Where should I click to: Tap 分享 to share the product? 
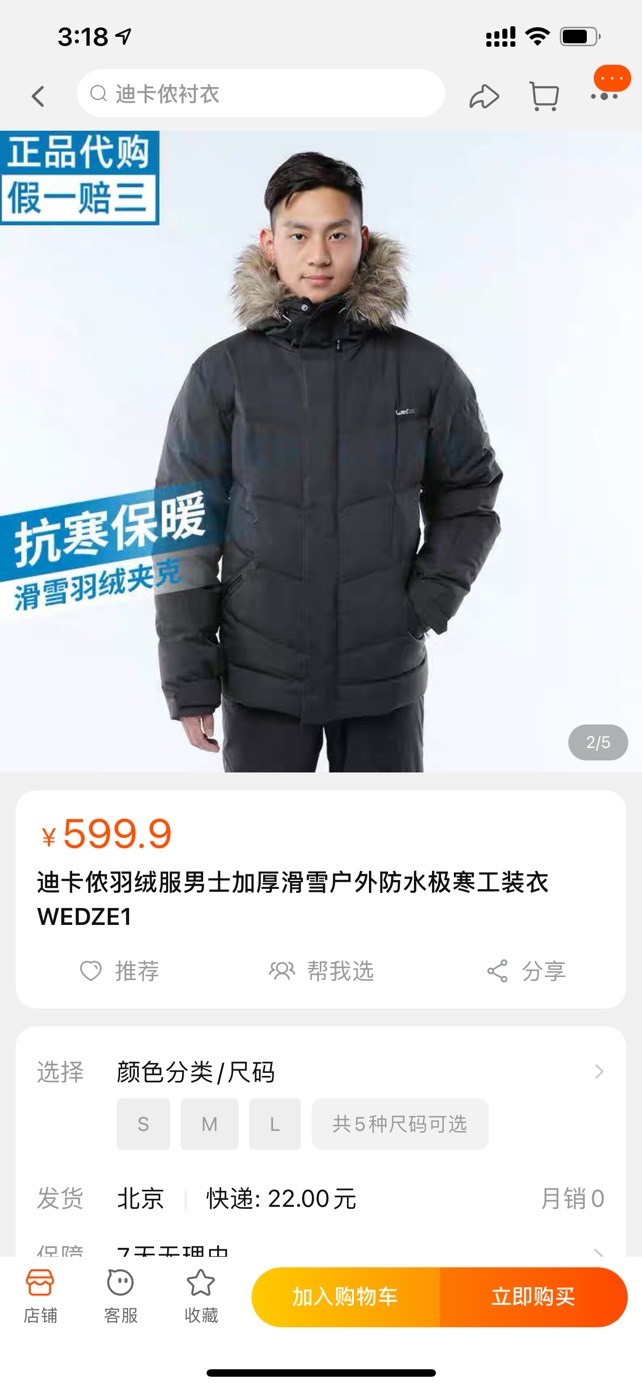(526, 971)
